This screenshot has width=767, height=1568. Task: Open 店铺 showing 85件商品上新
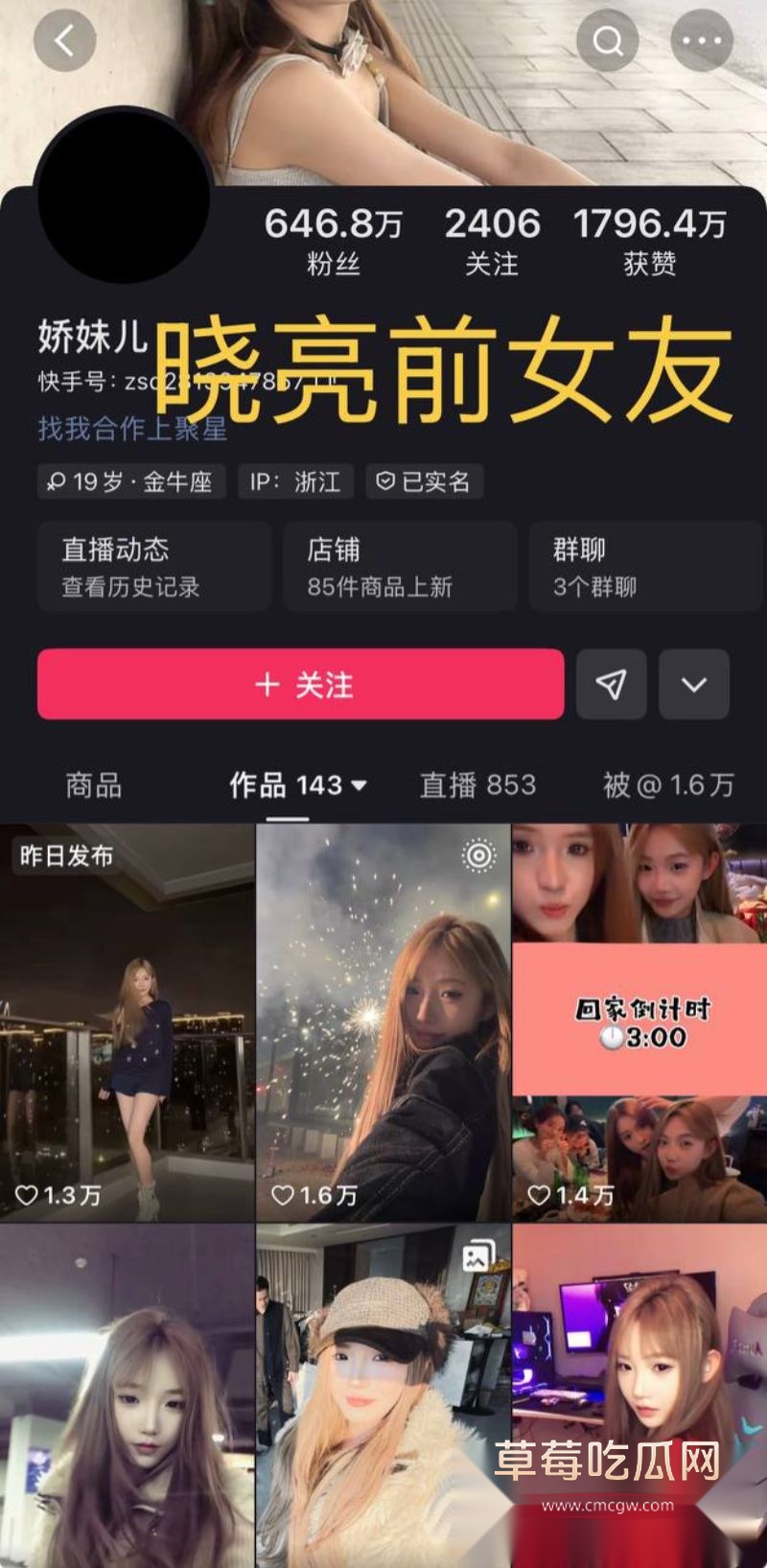(399, 565)
